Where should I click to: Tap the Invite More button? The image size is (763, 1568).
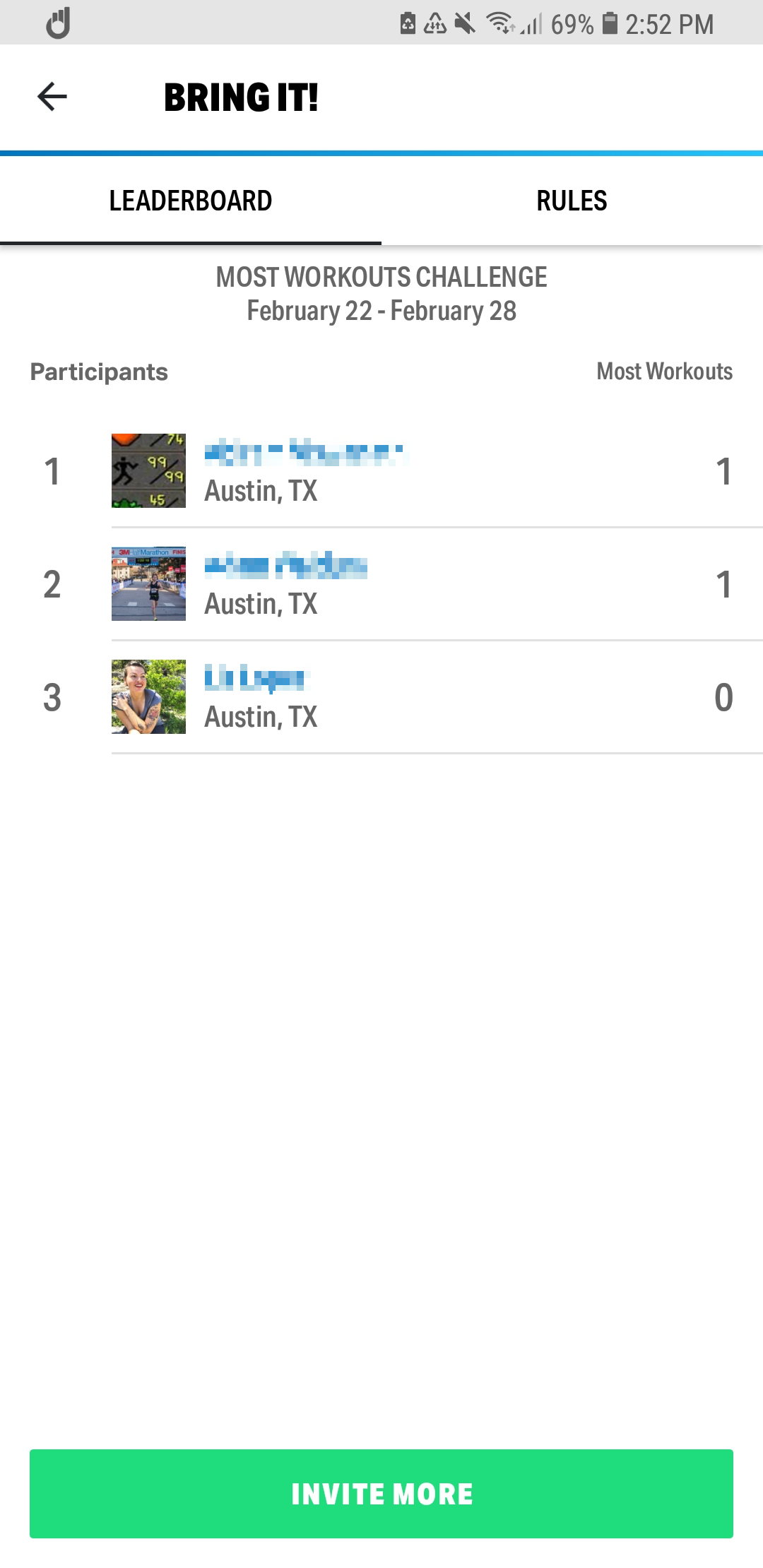pyautogui.click(x=381, y=1493)
